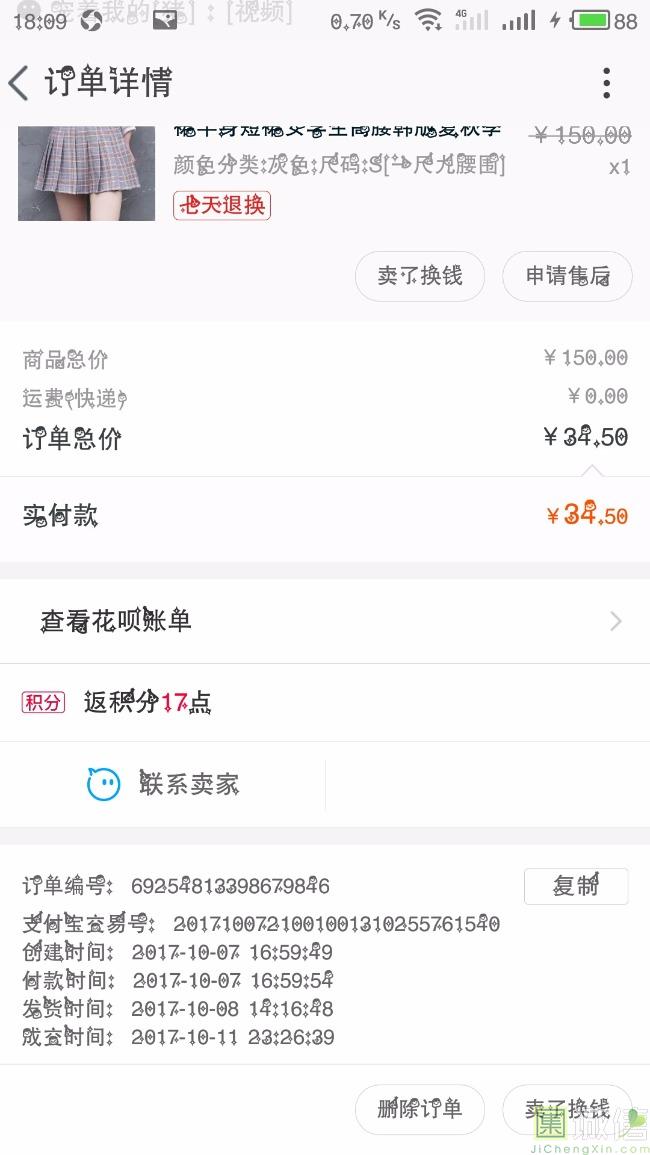Go back from 订单详情
The image size is (650, 1155).
pyautogui.click(x=20, y=83)
